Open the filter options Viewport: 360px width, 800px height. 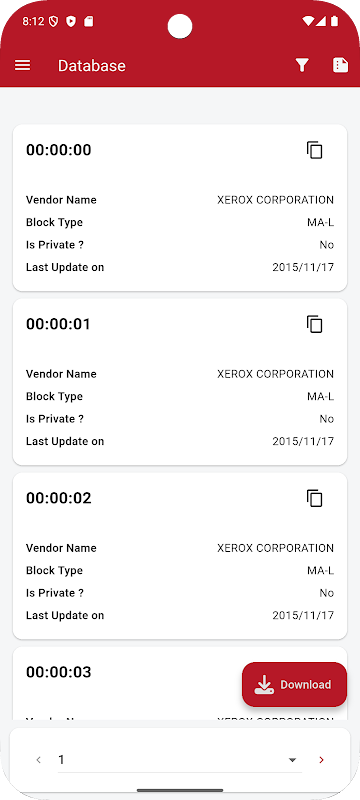pos(302,65)
